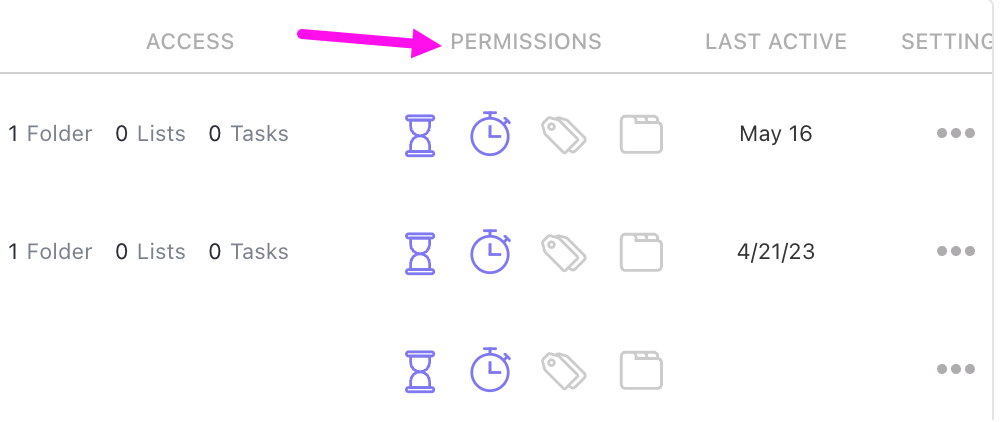
Task: Enable folder permission in the May 16 row
Action: (x=641, y=134)
